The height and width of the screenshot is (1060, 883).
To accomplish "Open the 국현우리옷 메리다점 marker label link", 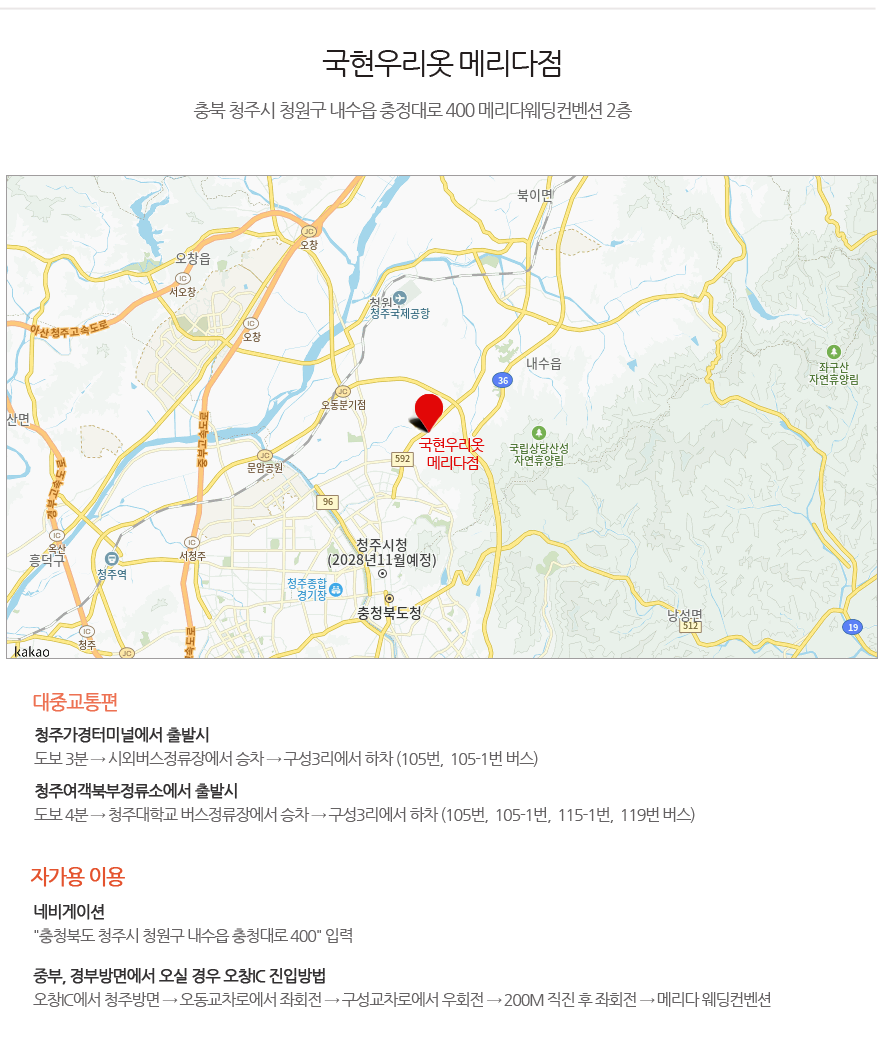I will [x=451, y=453].
